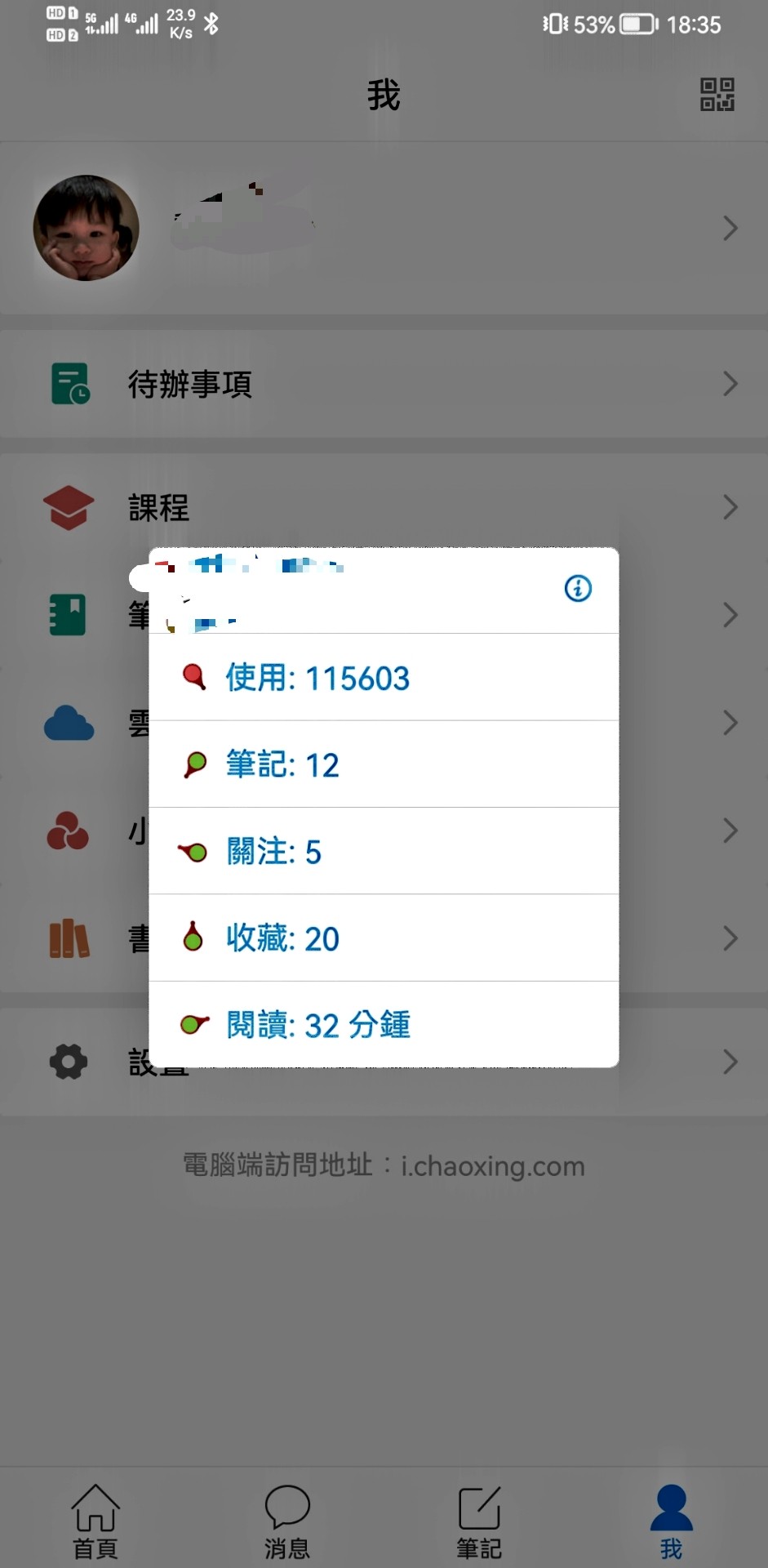Screen dimensions: 768x1568
Task: Open 待辦事項 to-do list
Action: point(384,384)
